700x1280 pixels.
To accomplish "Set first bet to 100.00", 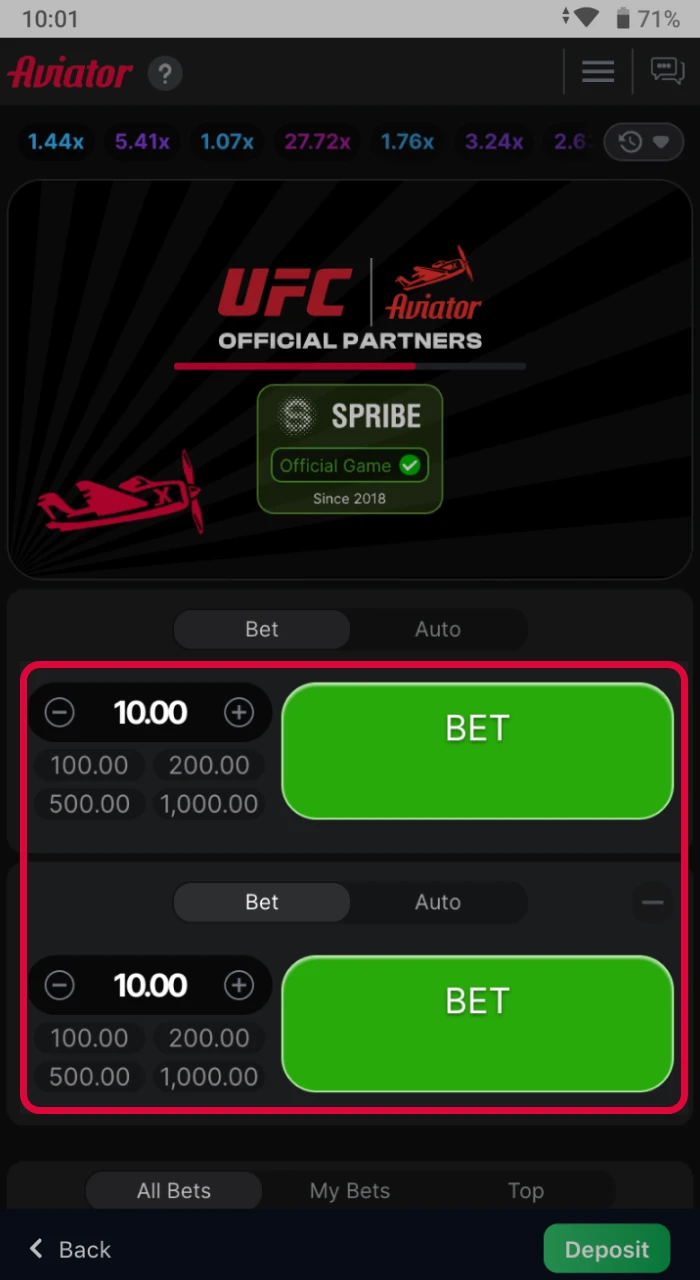I will [90, 766].
